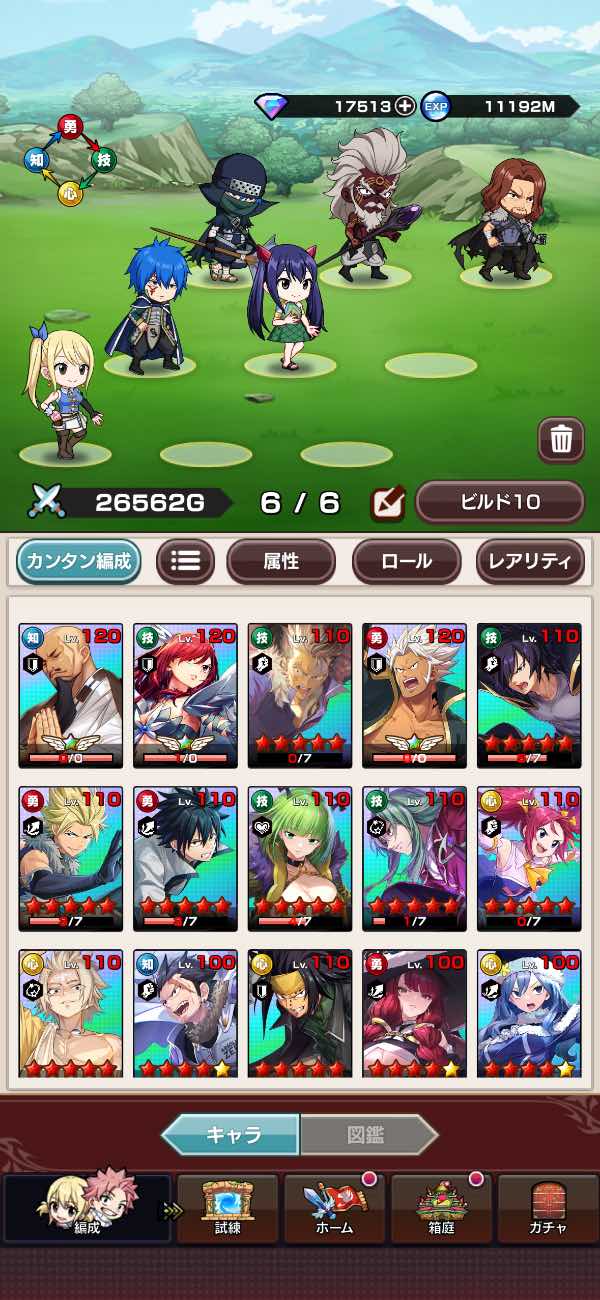Open the ホーム screen
Image resolution: width=600 pixels, height=1300 pixels.
tap(334, 1208)
